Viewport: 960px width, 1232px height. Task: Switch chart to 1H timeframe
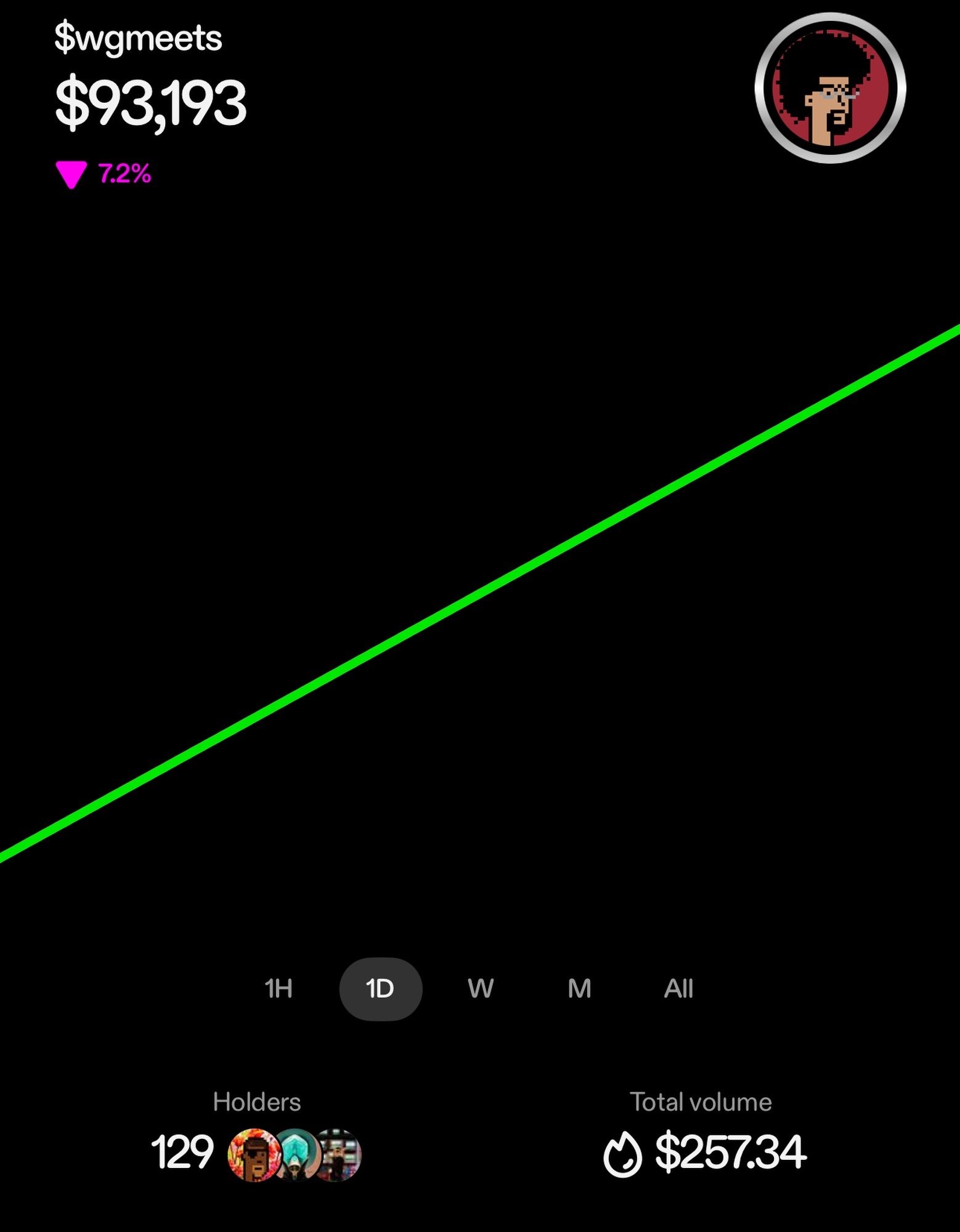pyautogui.click(x=279, y=989)
